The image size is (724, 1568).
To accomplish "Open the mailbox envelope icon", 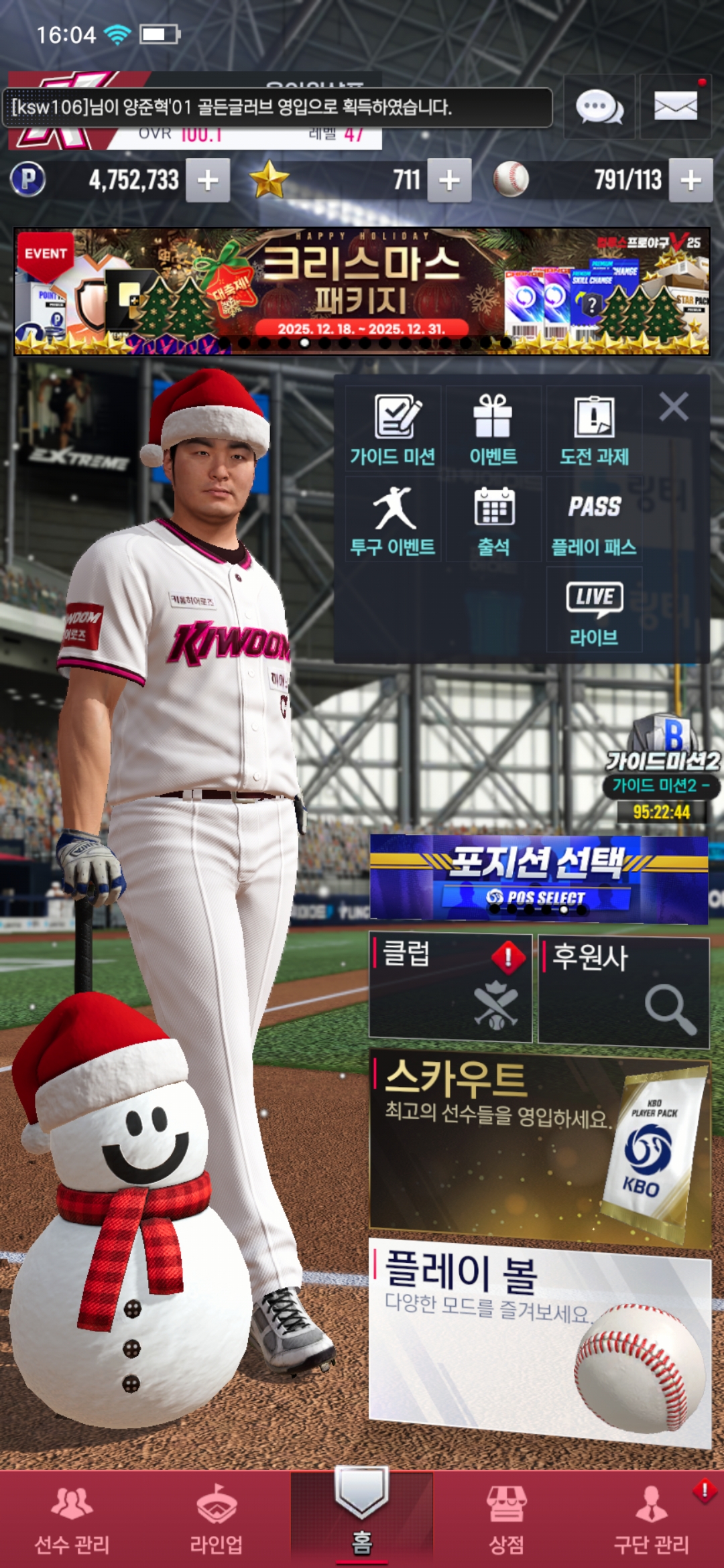I will pyautogui.click(x=675, y=107).
